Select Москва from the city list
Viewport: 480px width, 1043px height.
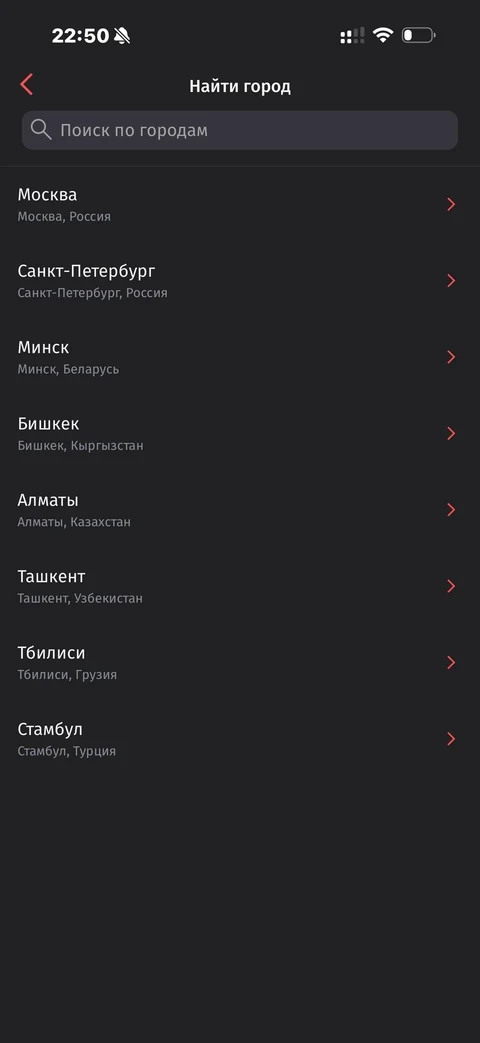tap(240, 205)
